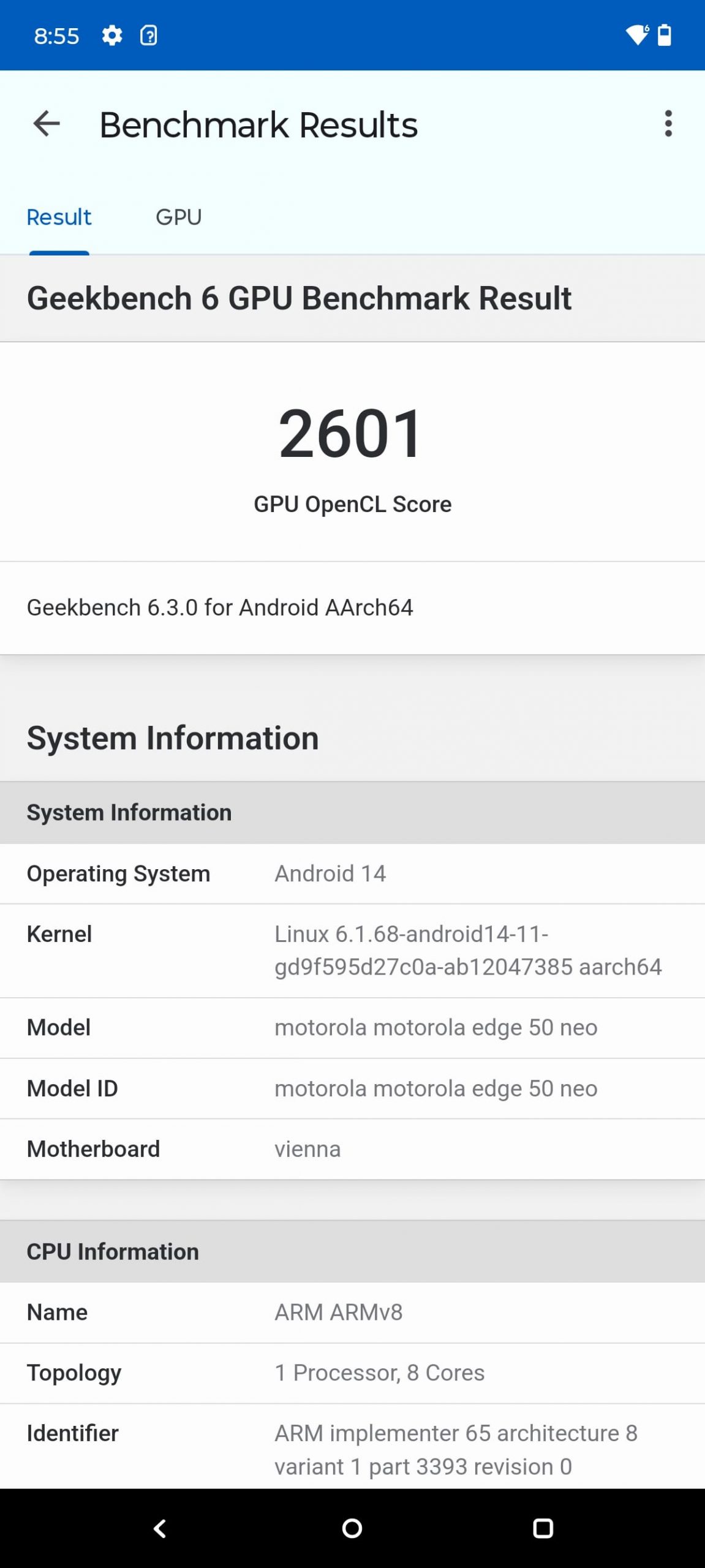
Task: Open recent apps from navigation bar
Action: (543, 1528)
